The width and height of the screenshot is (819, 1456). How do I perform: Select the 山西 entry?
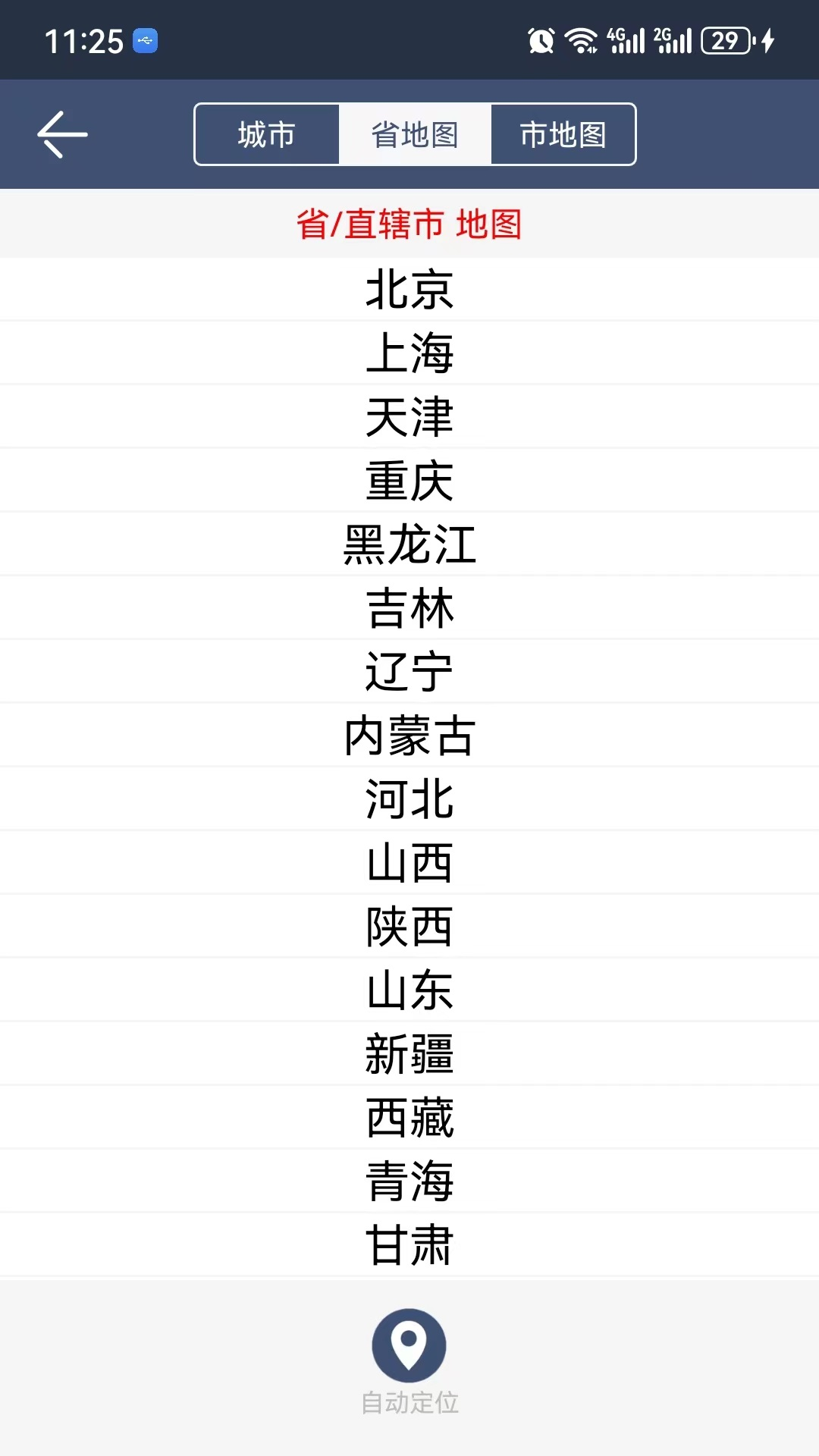click(x=409, y=863)
